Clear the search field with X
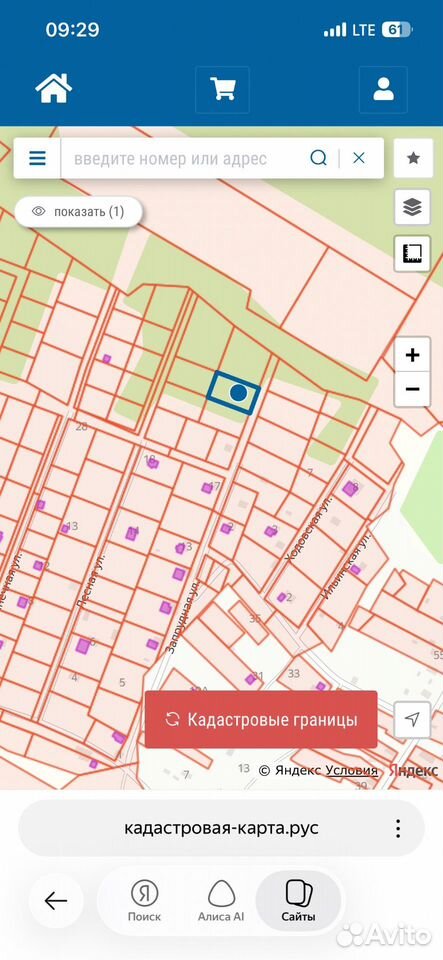 click(x=359, y=159)
